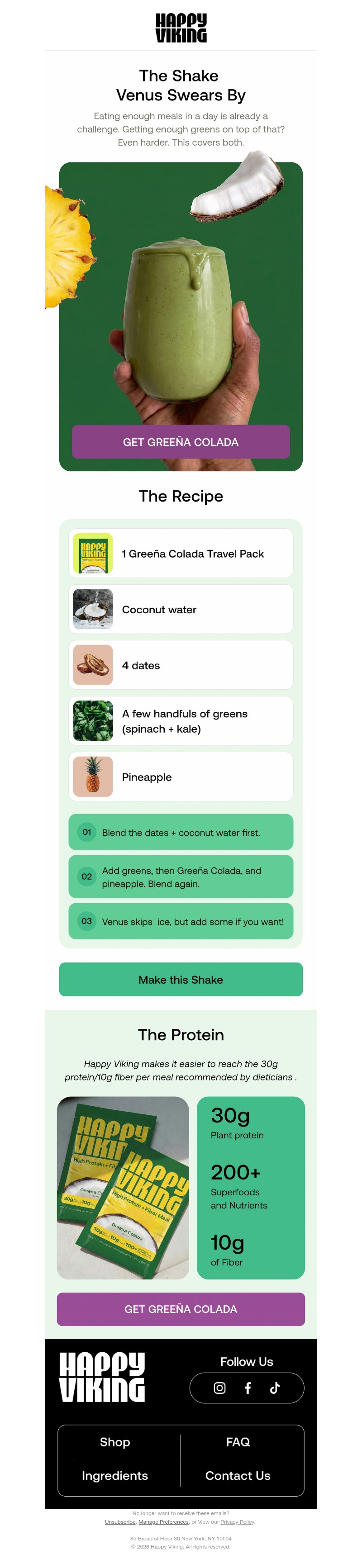Open the Manage Preferences link

pyautogui.click(x=163, y=1522)
